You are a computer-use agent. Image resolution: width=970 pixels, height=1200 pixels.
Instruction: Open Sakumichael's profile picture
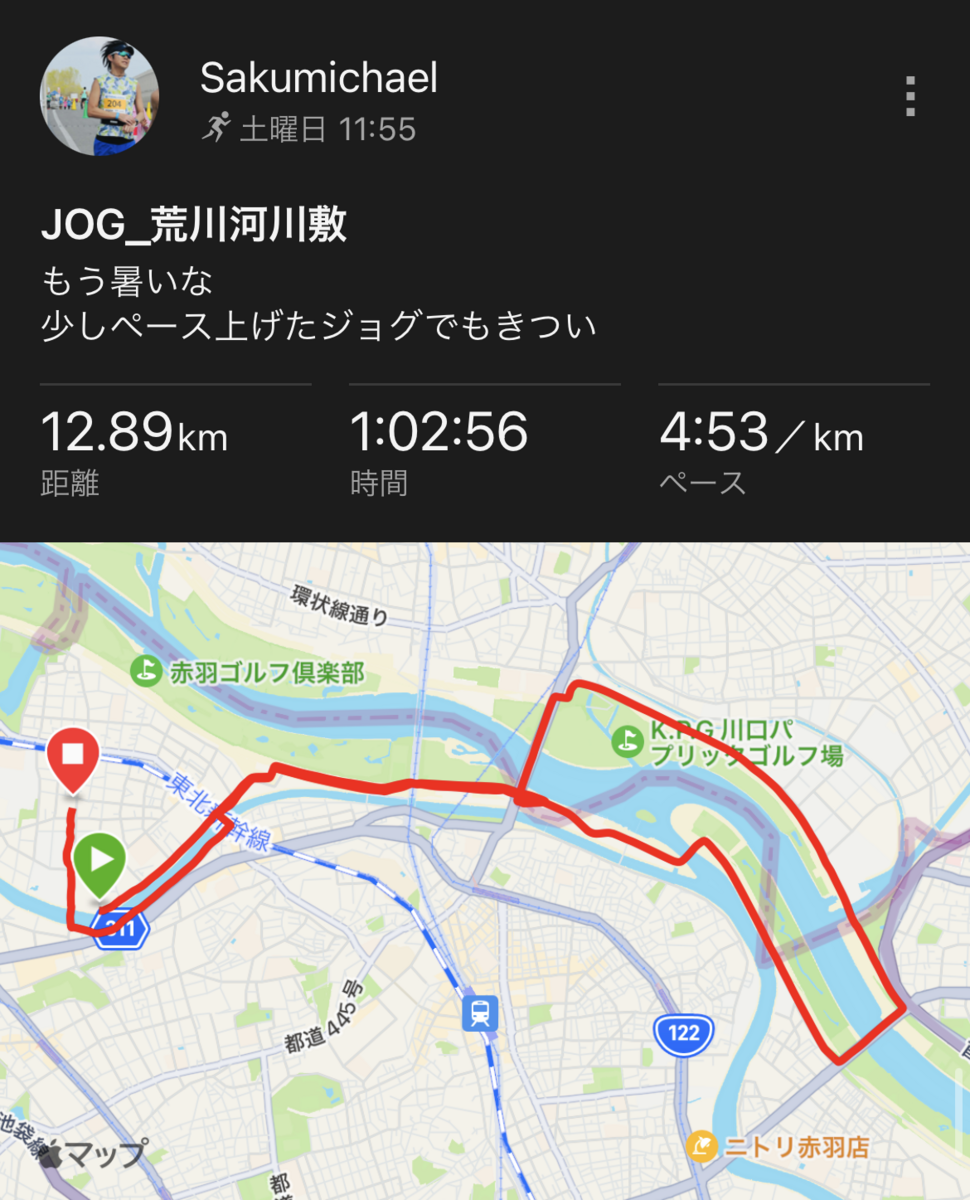click(99, 97)
